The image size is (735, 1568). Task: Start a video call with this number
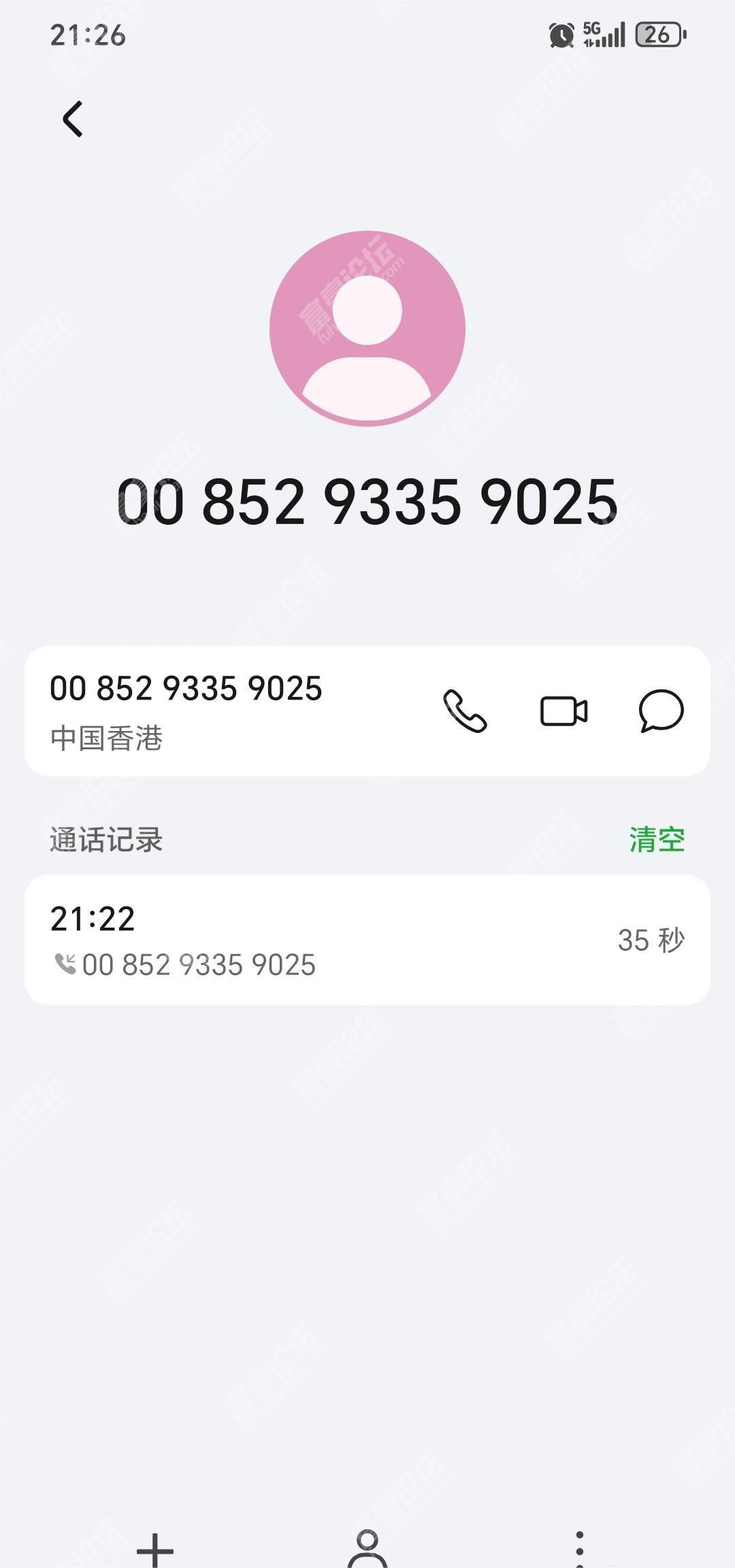pos(563,711)
